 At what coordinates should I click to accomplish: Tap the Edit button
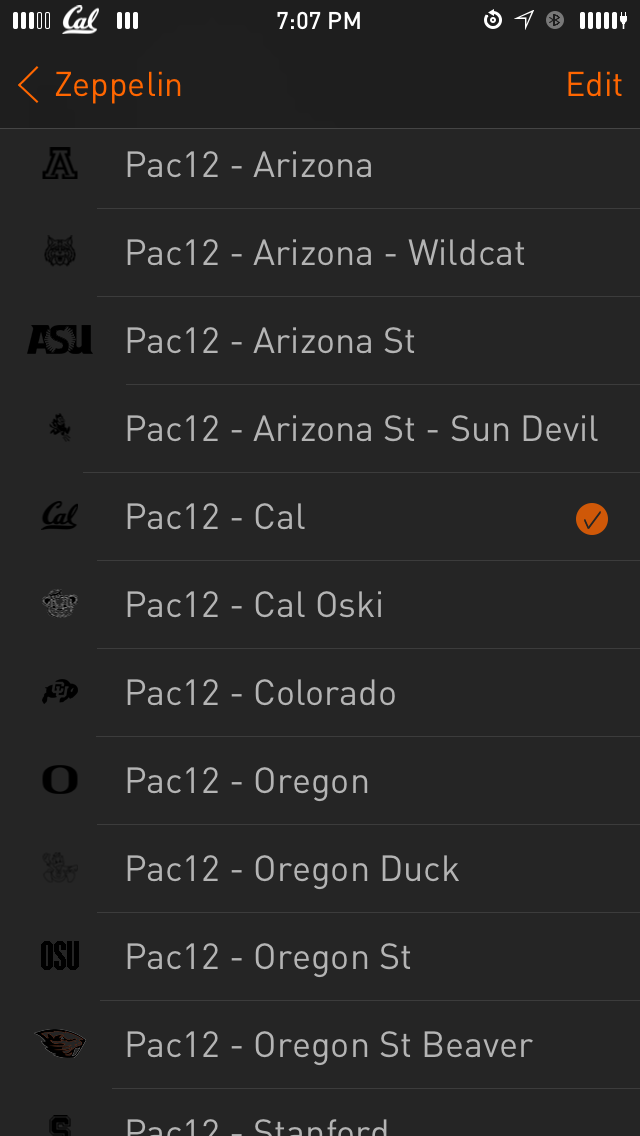click(594, 85)
